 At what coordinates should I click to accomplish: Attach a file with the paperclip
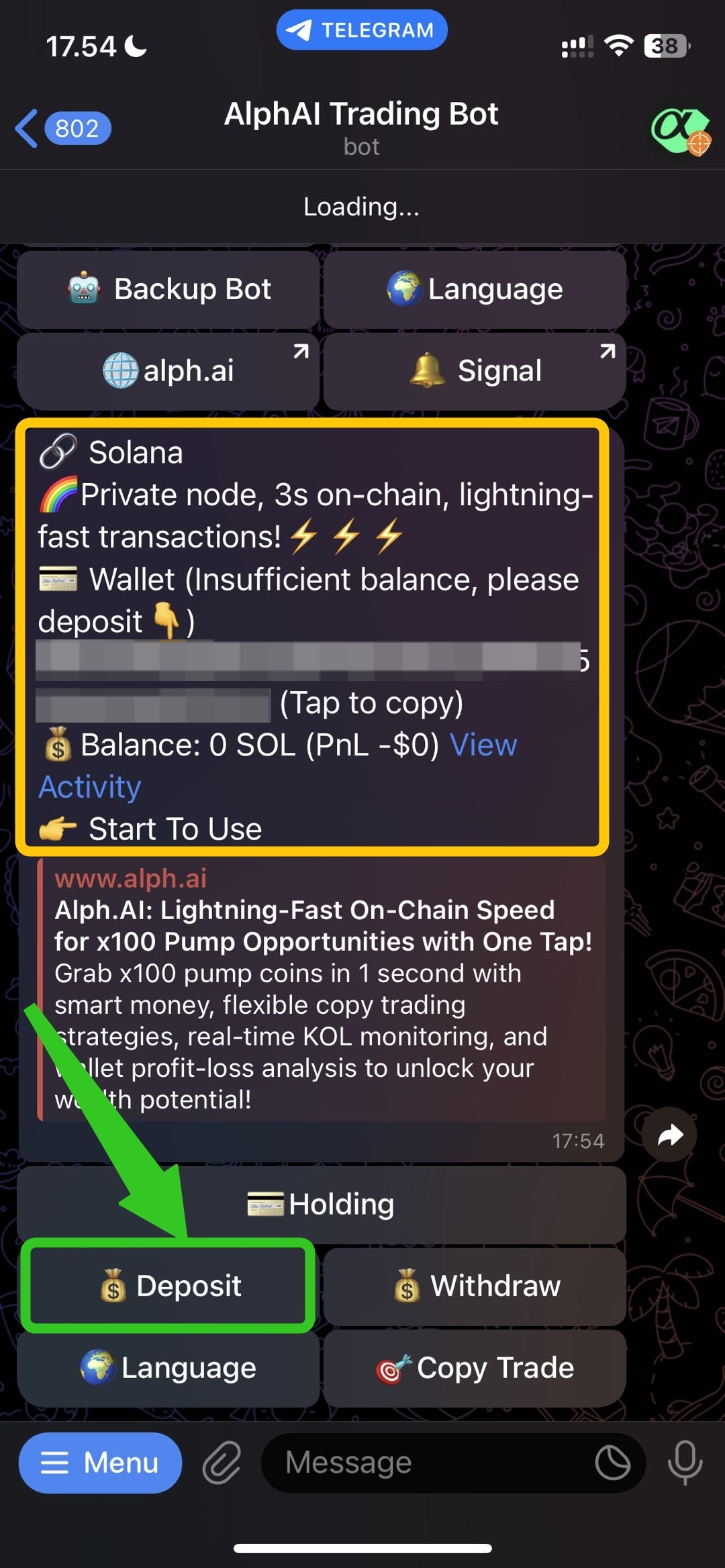click(x=222, y=1463)
